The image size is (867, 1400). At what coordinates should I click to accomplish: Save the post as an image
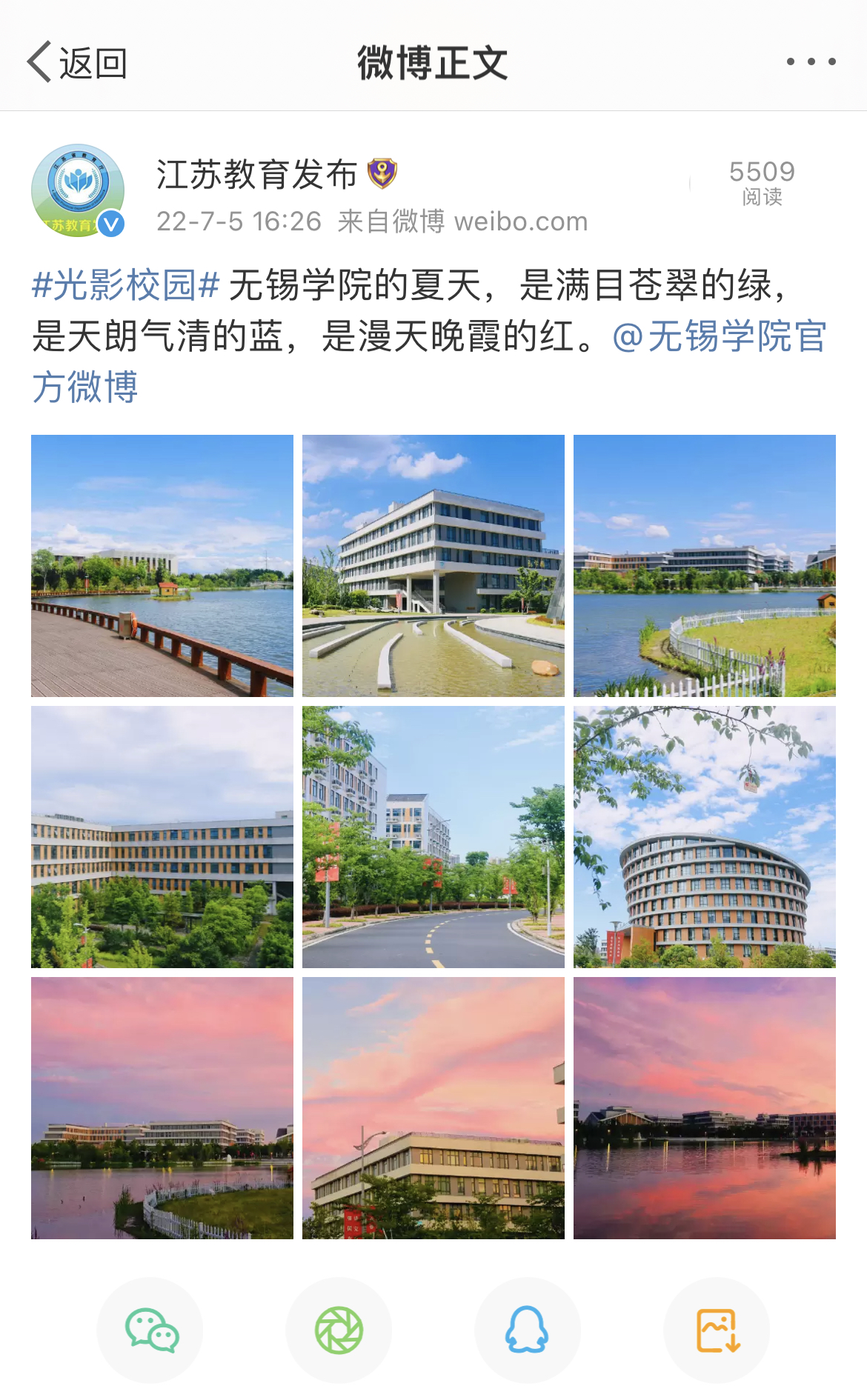(717, 1330)
